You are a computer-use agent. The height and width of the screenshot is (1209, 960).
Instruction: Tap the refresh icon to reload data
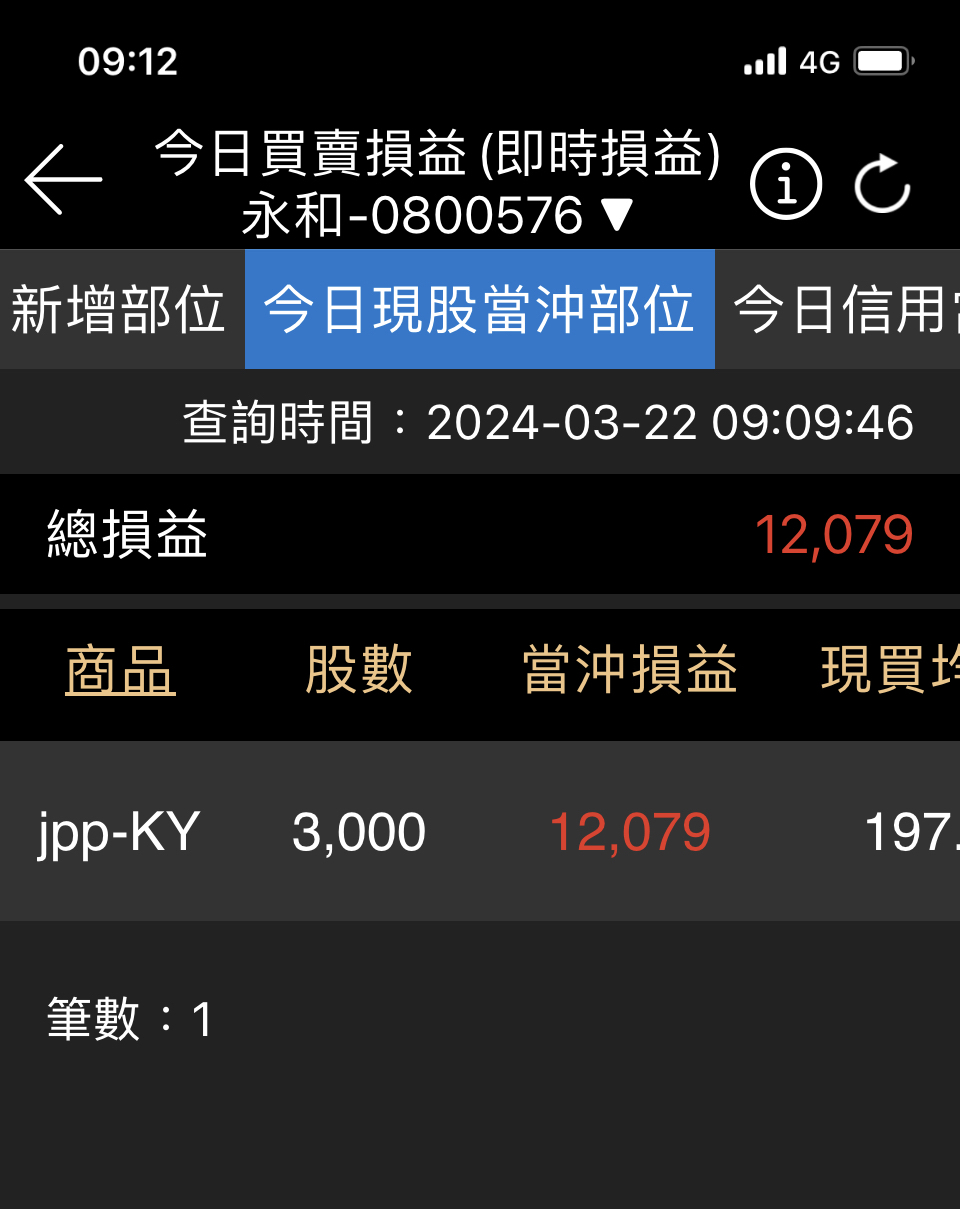point(881,184)
